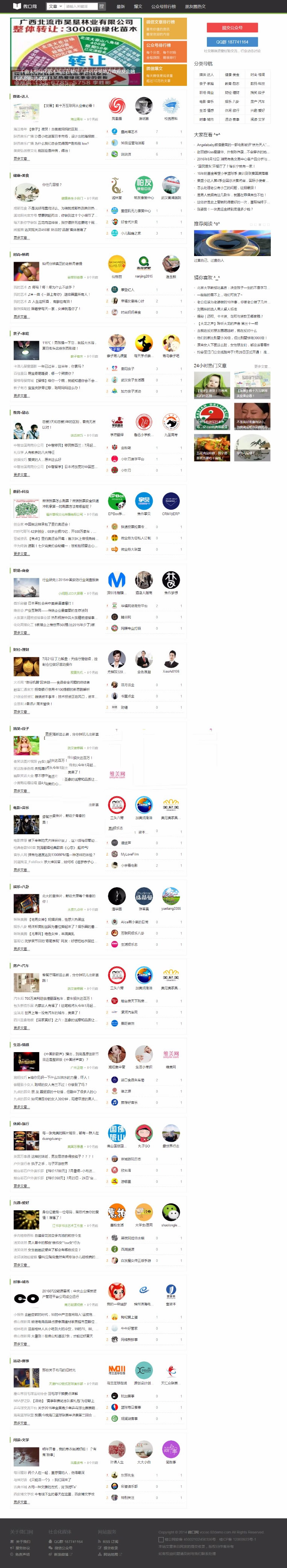Switch to the 爆文 nav tab
The width and height of the screenshot is (287, 1568).
[138, 6]
